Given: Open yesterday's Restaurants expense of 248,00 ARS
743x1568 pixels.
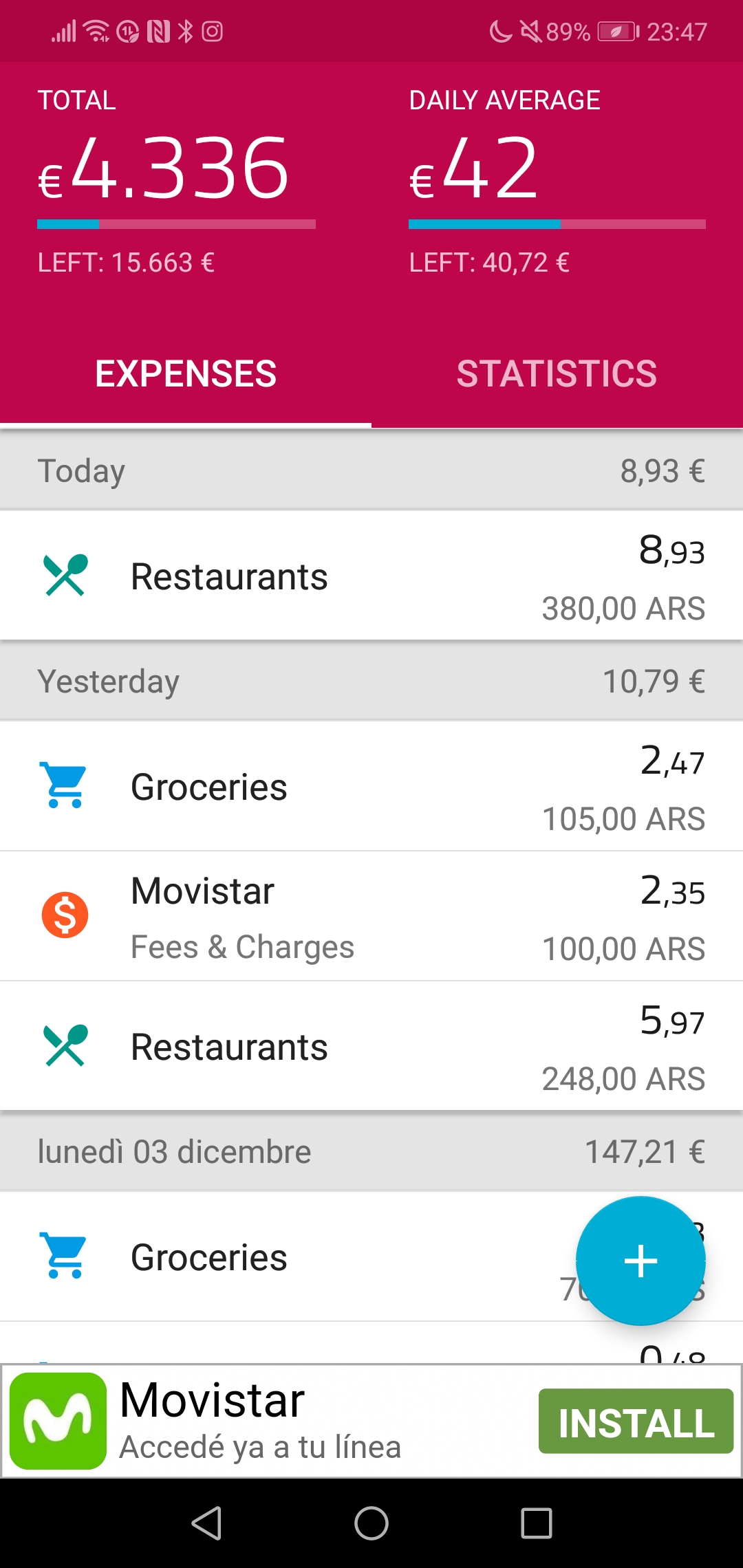Looking at the screenshot, I should coord(371,1046).
